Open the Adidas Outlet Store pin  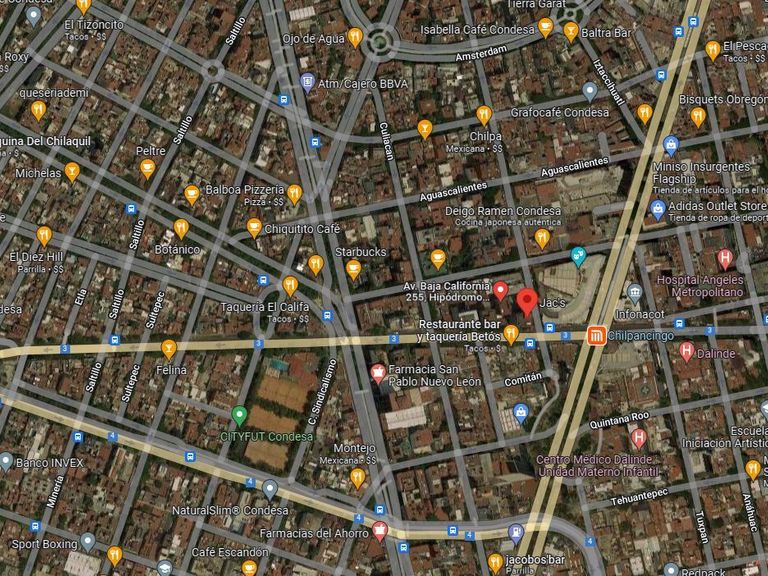click(x=658, y=210)
